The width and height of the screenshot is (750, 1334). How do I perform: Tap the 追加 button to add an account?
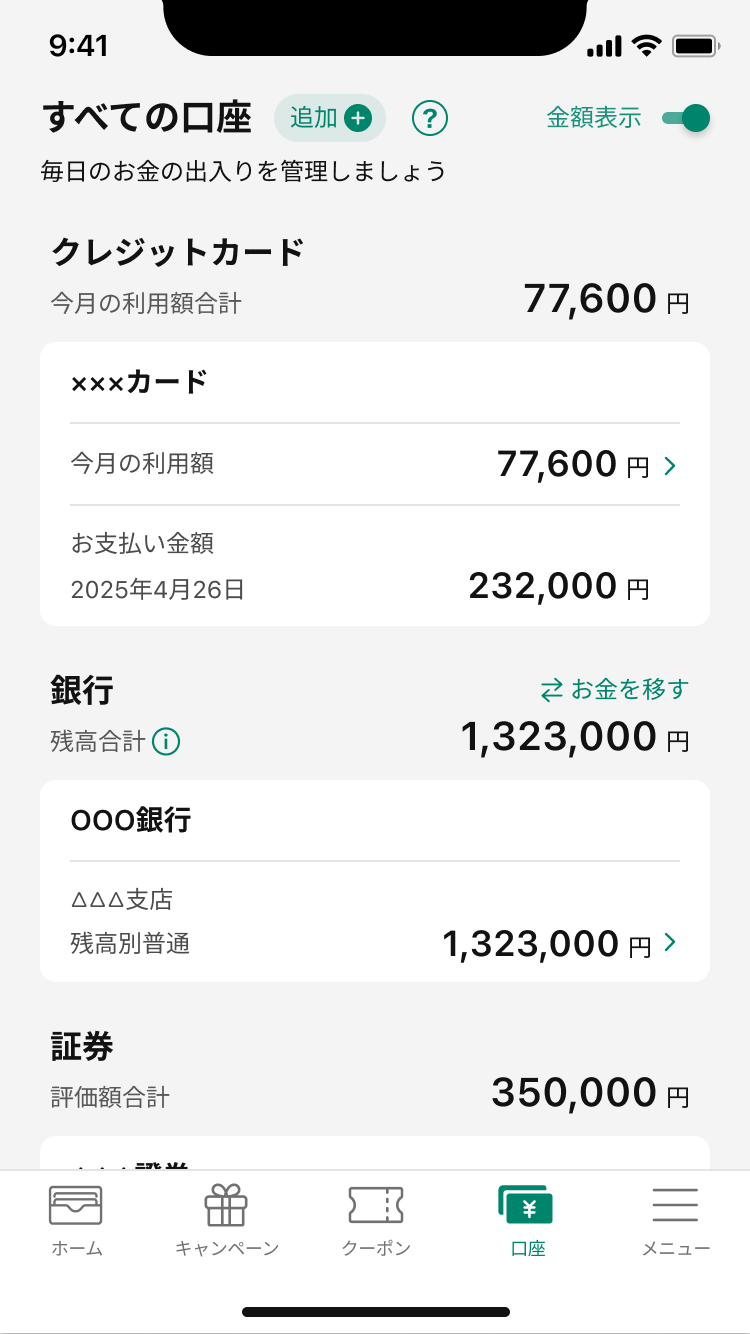click(x=330, y=117)
